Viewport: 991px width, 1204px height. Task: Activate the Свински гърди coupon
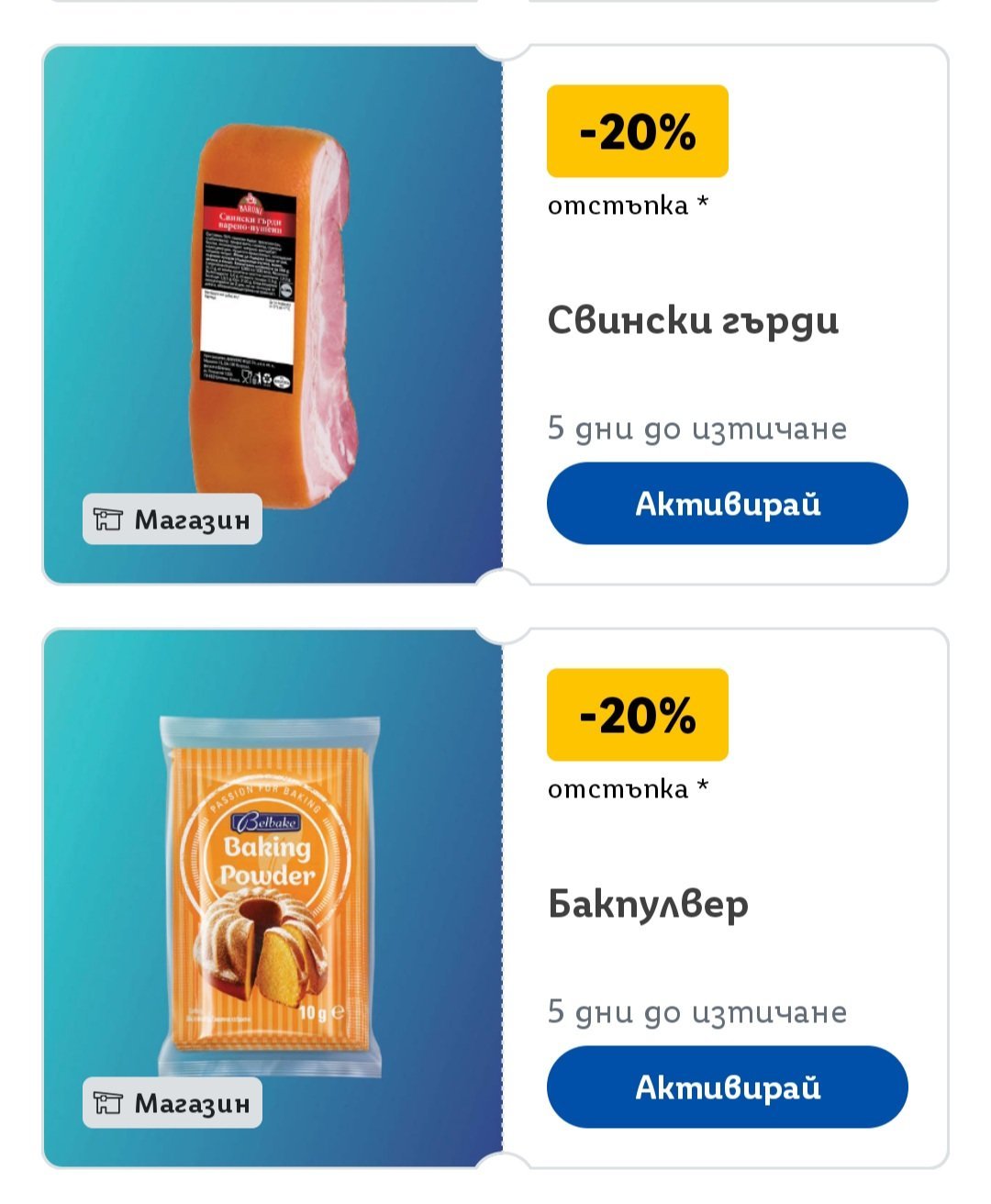click(x=727, y=504)
